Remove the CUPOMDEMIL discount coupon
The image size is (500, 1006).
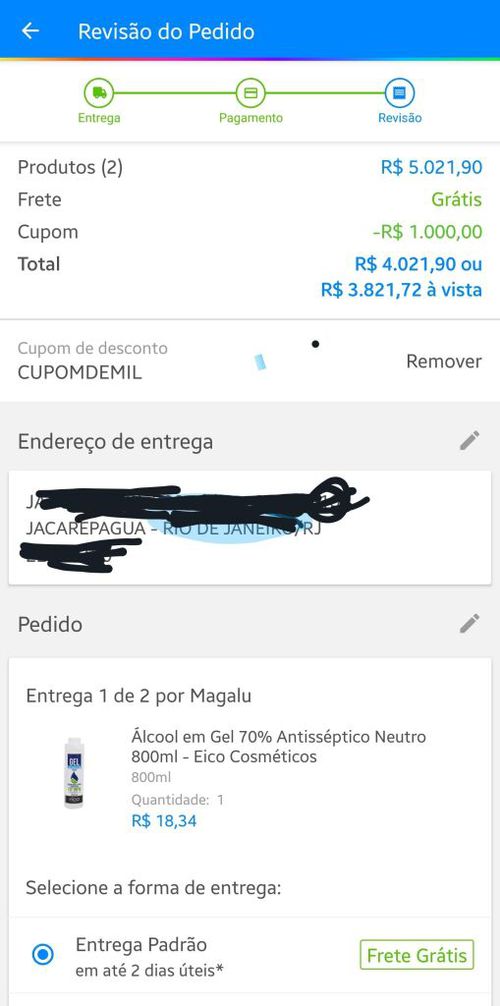point(444,361)
